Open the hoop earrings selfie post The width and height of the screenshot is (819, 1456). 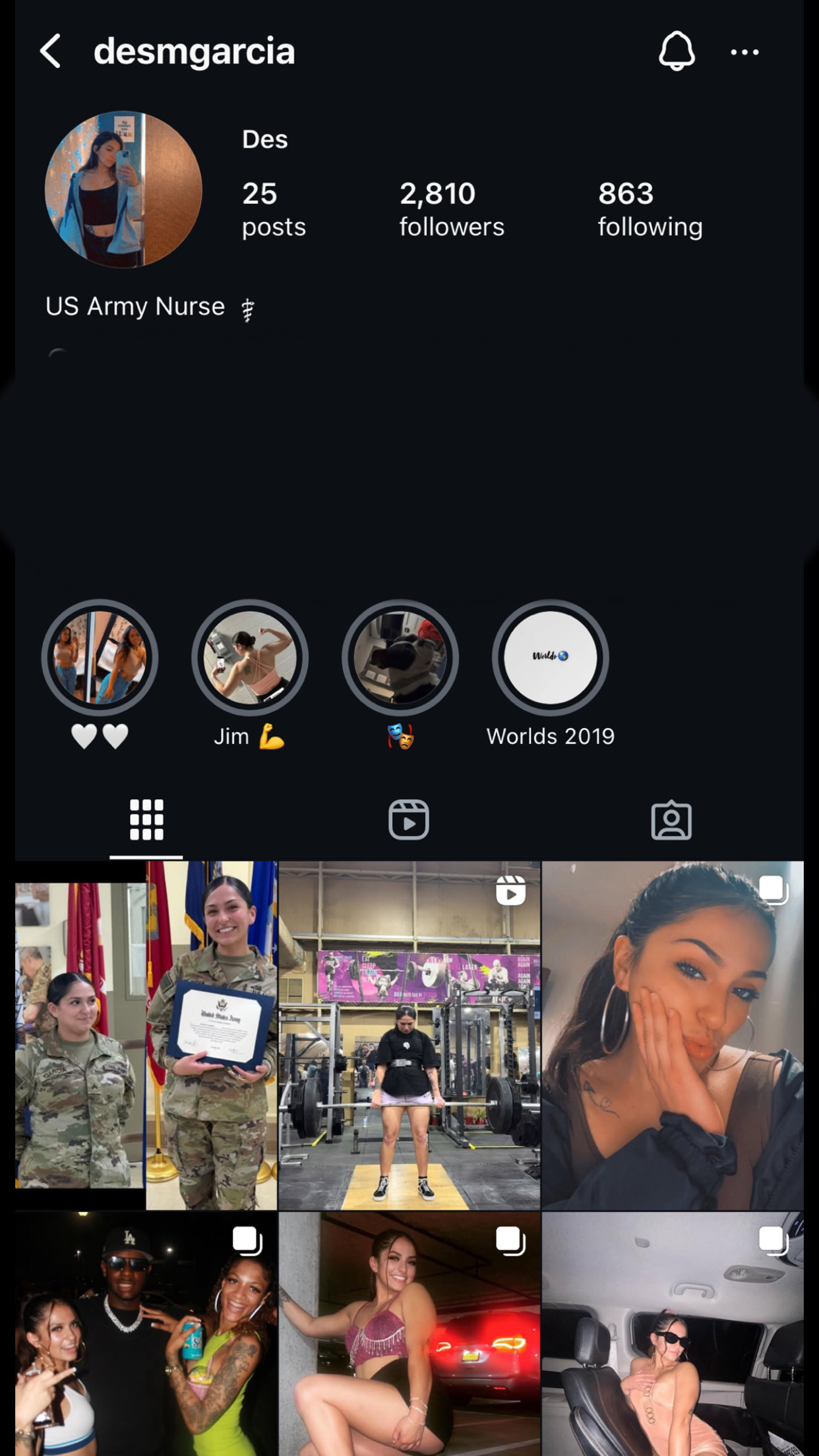pos(673,1035)
